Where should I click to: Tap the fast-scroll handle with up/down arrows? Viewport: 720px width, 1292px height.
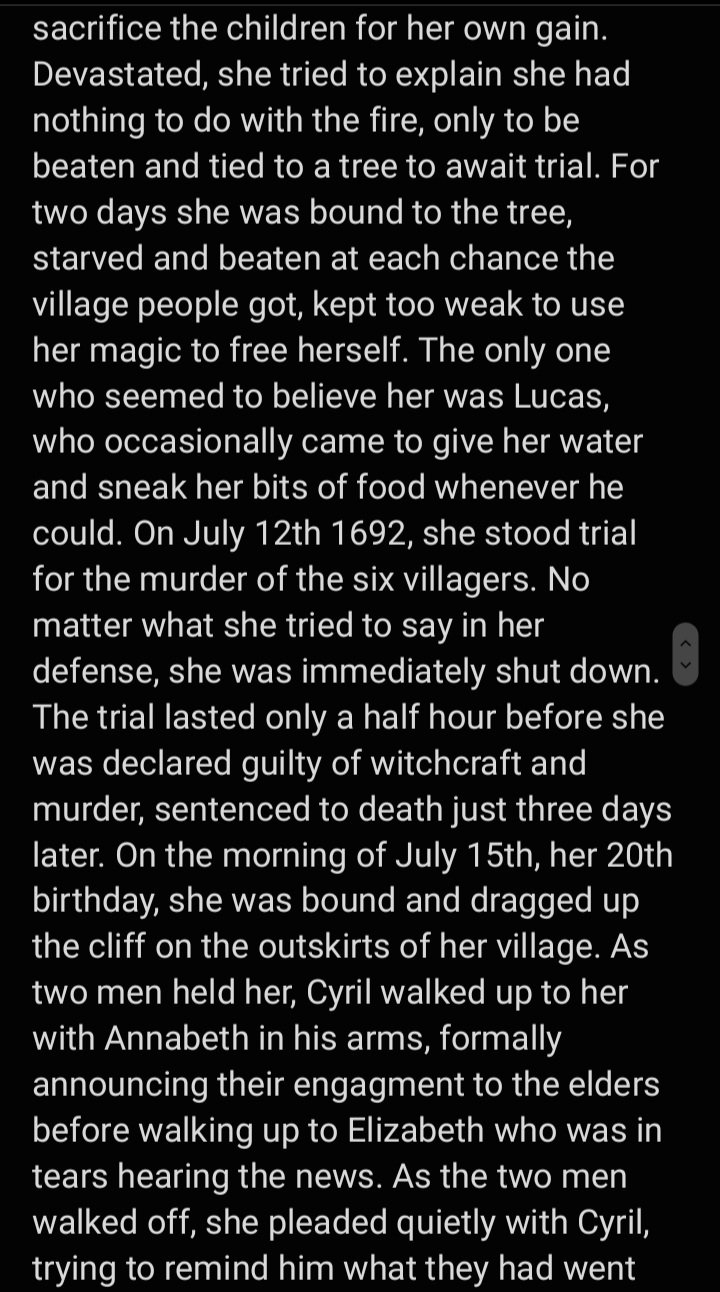point(685,654)
